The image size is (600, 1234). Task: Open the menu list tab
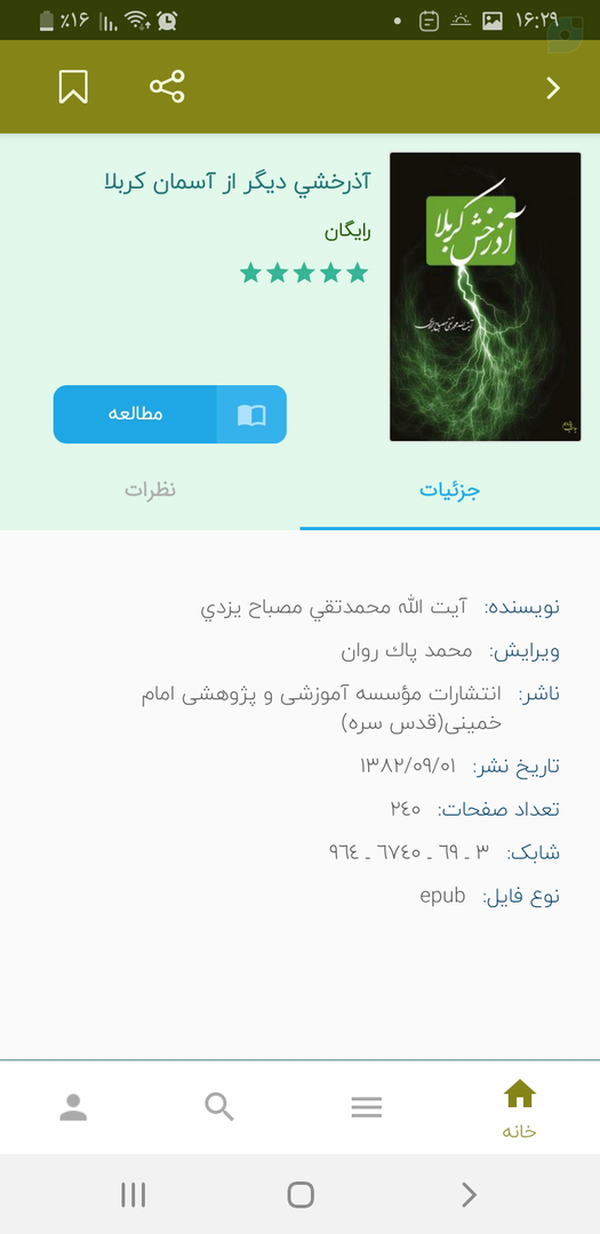[x=367, y=1107]
